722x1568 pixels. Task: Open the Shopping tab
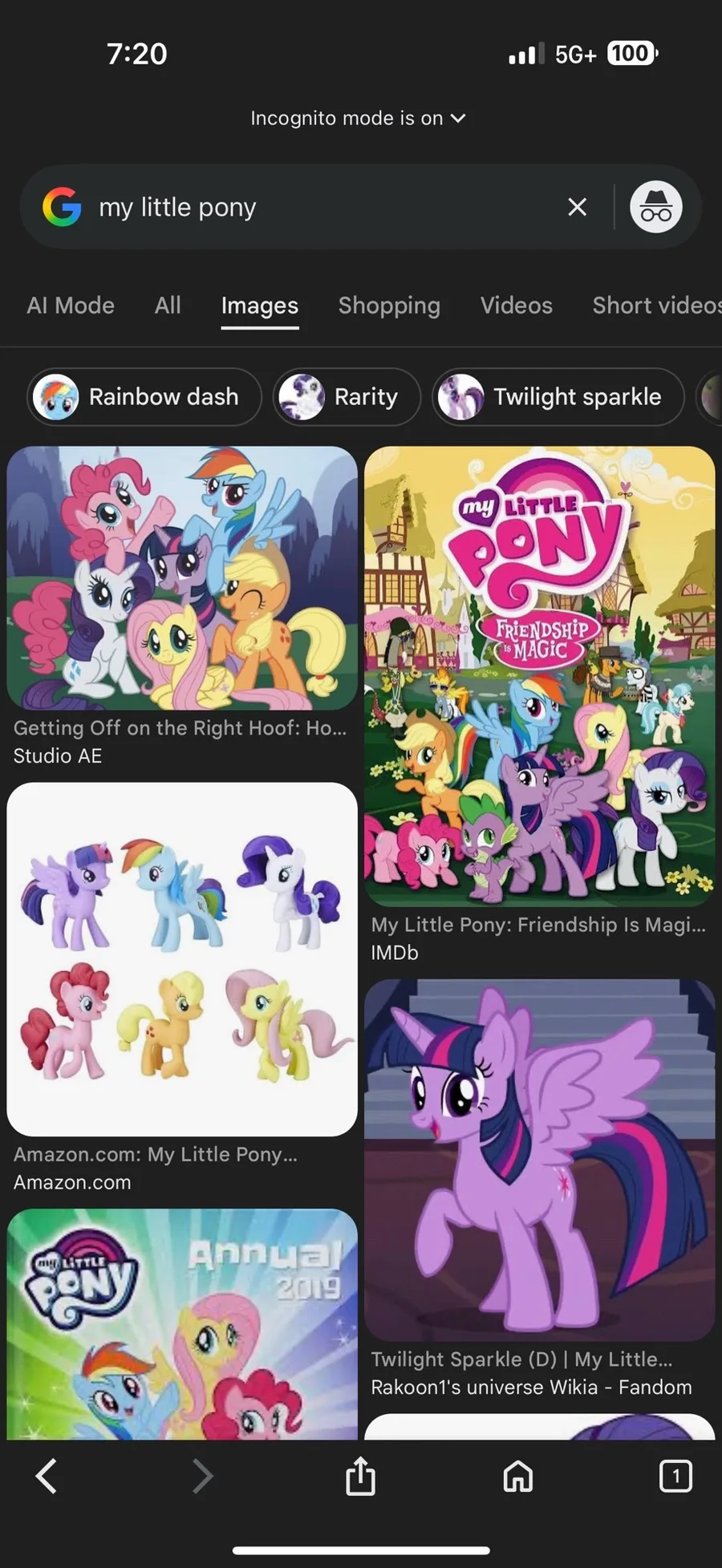click(389, 306)
